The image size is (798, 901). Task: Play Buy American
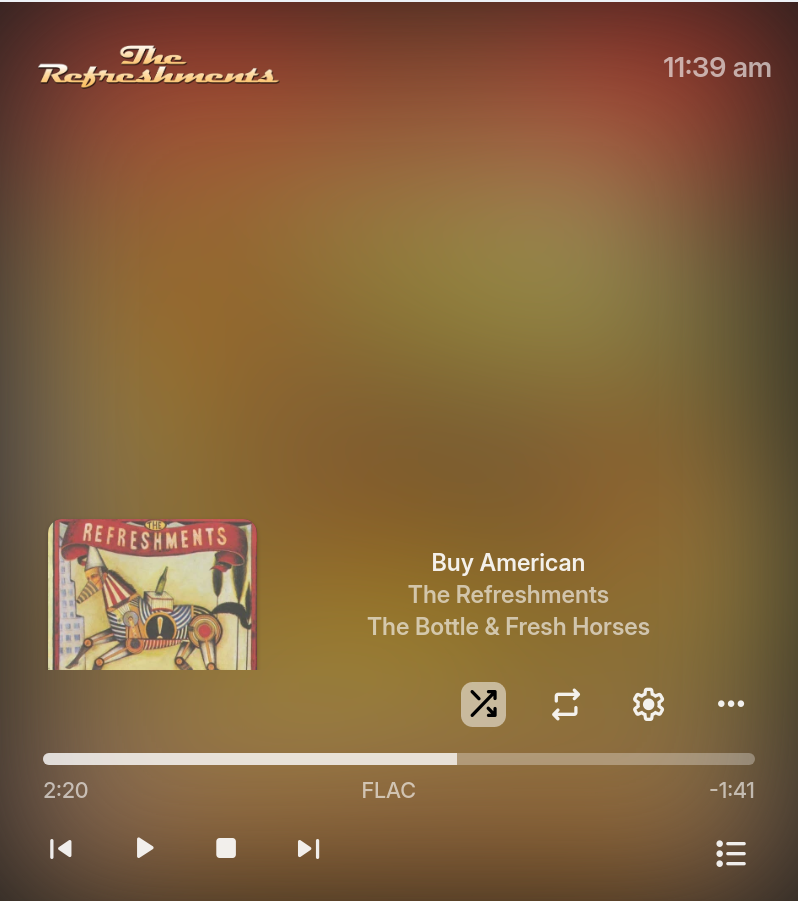tap(145, 849)
